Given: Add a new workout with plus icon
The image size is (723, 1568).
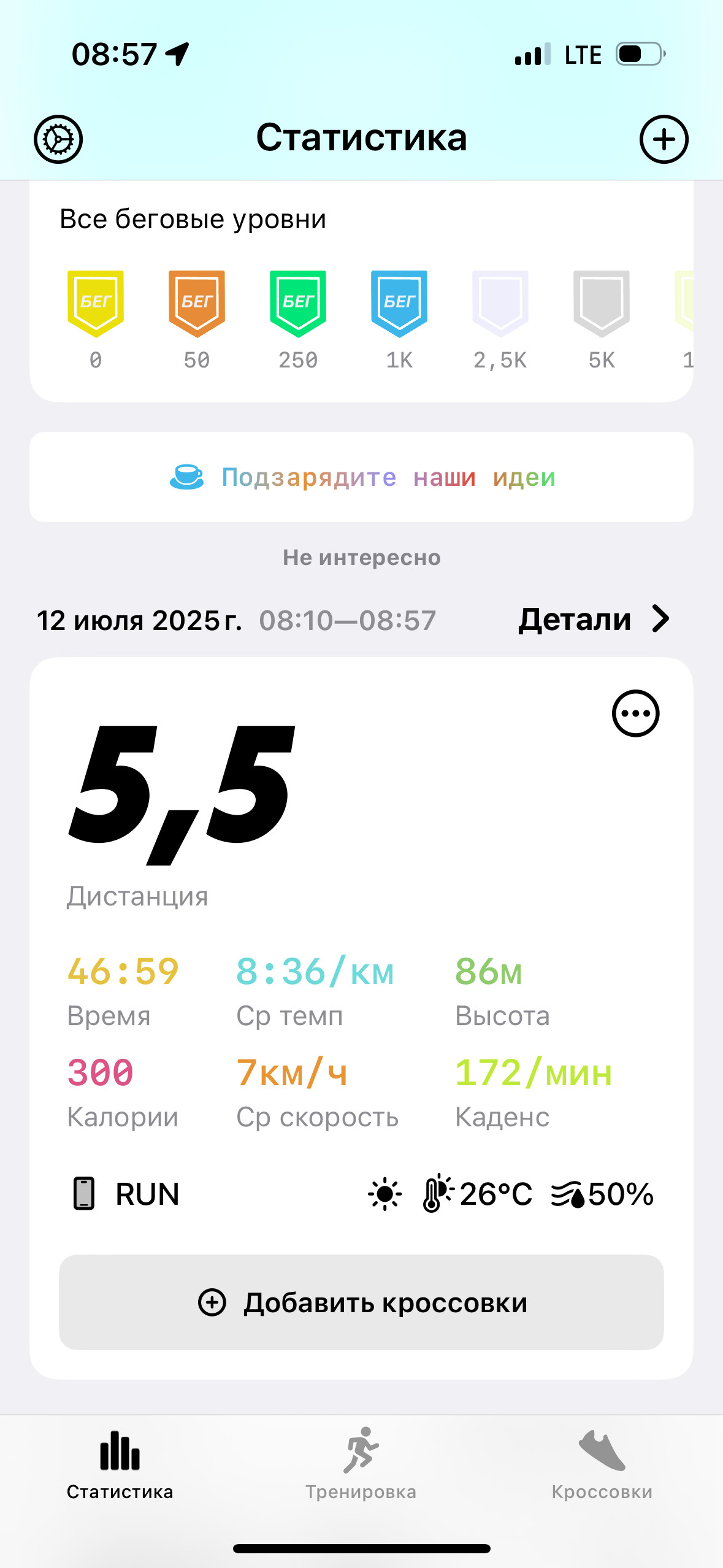Looking at the screenshot, I should (664, 139).
